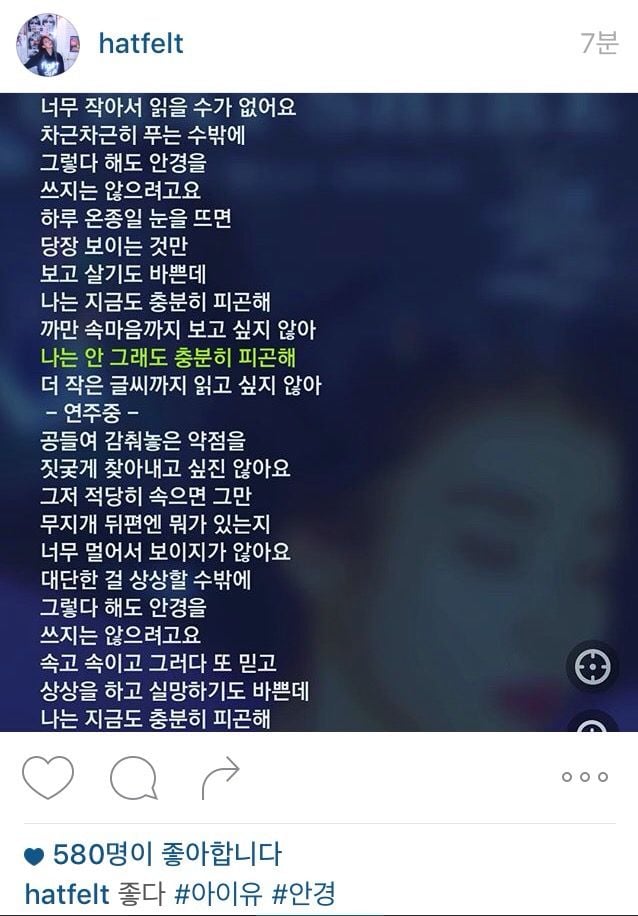This screenshot has height=916, width=638.
Task: Open hatfelt's profile picture
Action: tap(49, 45)
